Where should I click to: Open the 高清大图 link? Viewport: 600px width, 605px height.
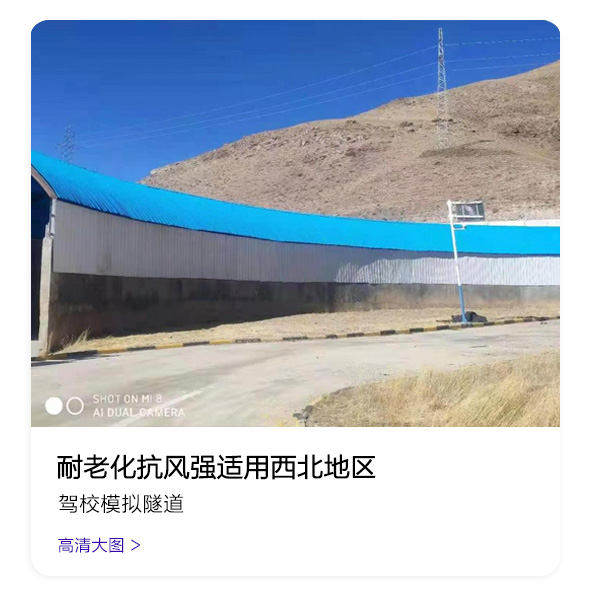click(98, 545)
